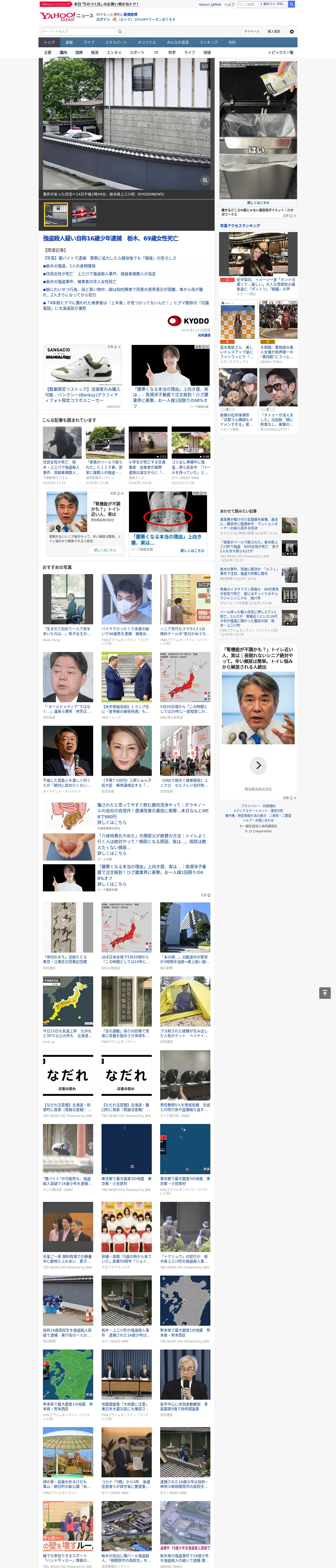Tap the ログイン login link
Screen dimensions: 336x1568
click(x=103, y=20)
